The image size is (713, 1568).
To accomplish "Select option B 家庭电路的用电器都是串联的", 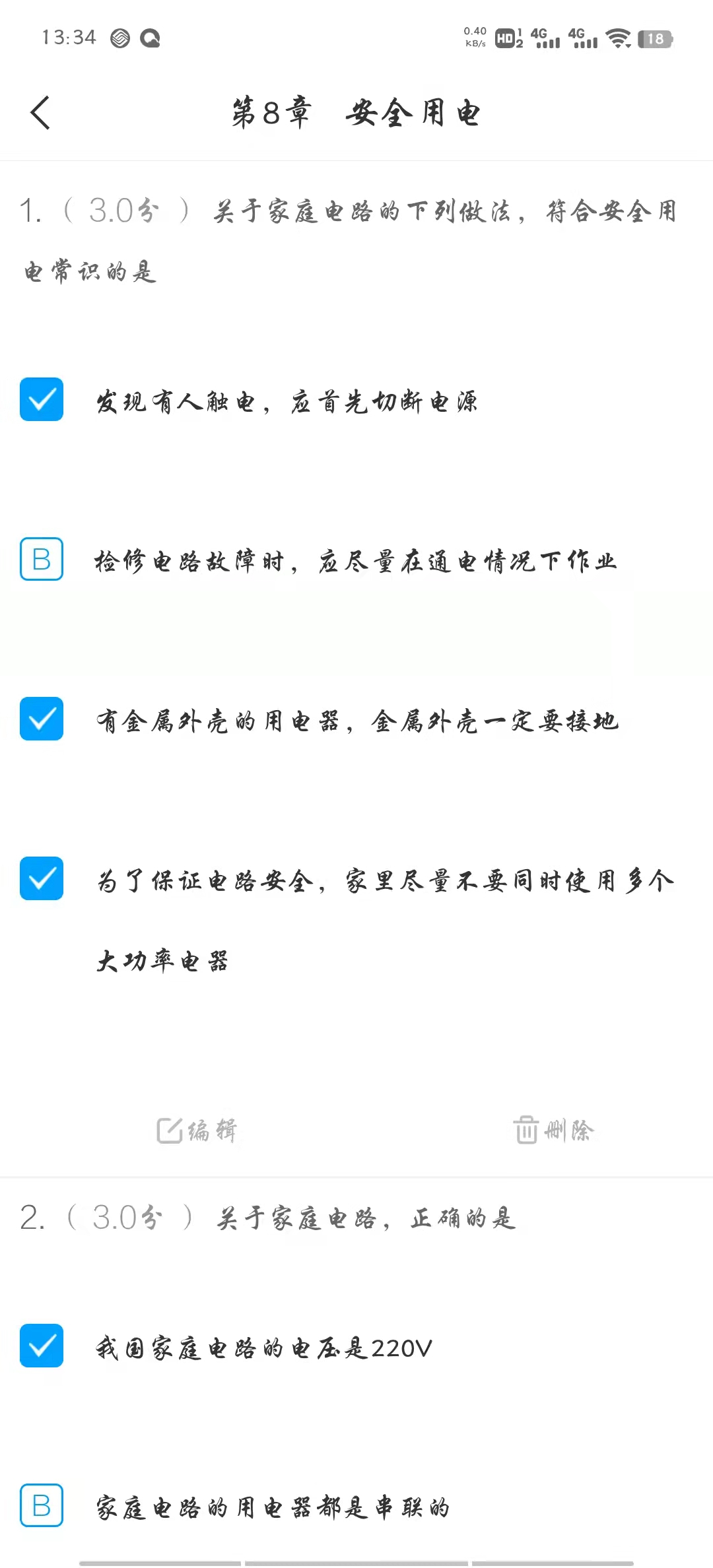I will pyautogui.click(x=42, y=1505).
